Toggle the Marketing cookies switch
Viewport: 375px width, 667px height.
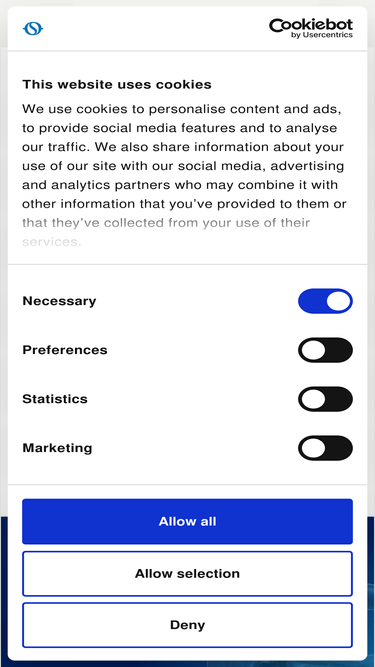coord(325,448)
